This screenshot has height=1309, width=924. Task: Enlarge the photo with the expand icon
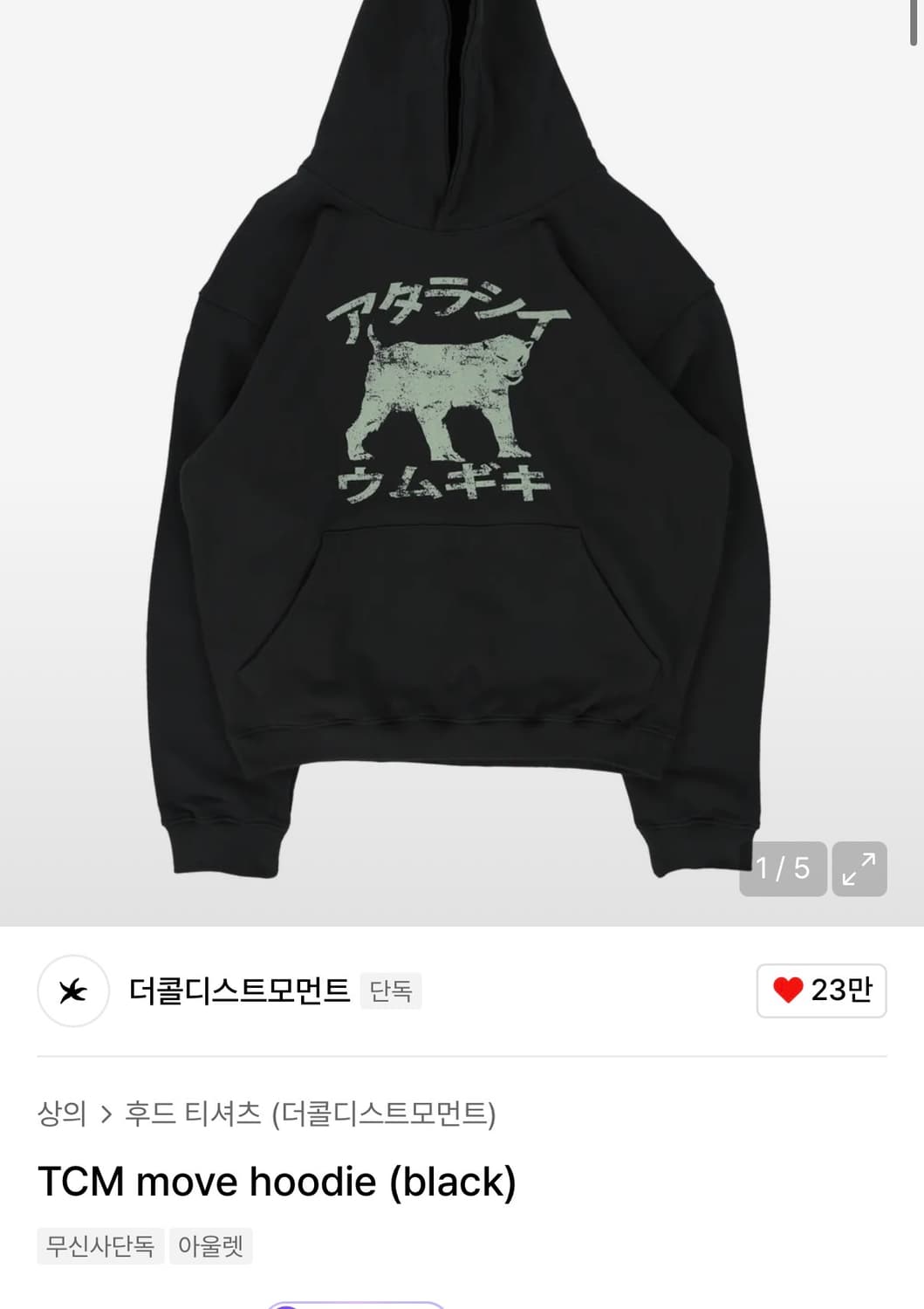(859, 869)
